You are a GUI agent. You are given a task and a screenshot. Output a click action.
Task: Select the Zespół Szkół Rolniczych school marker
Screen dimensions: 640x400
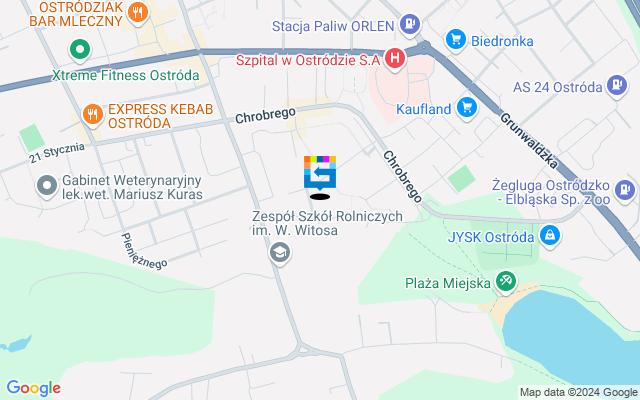280,255
